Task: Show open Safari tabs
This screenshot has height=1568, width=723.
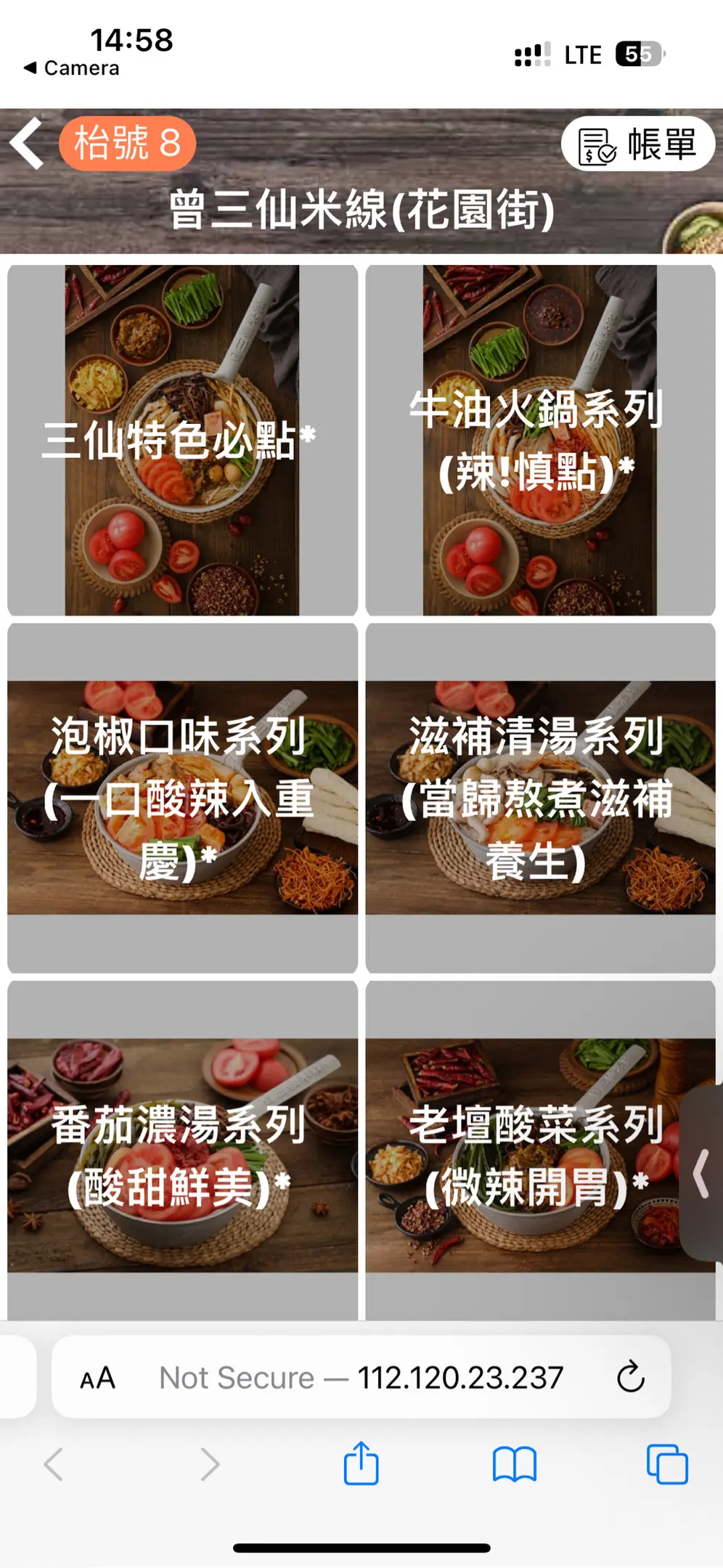Action: pyautogui.click(x=666, y=1463)
